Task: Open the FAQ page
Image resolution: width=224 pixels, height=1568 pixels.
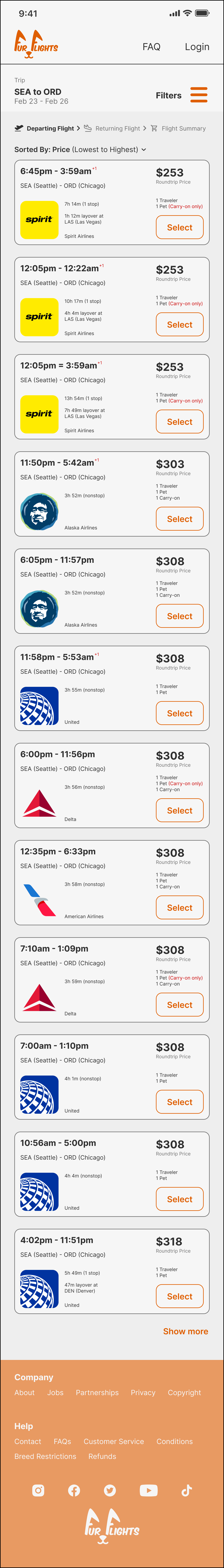Action: [151, 47]
